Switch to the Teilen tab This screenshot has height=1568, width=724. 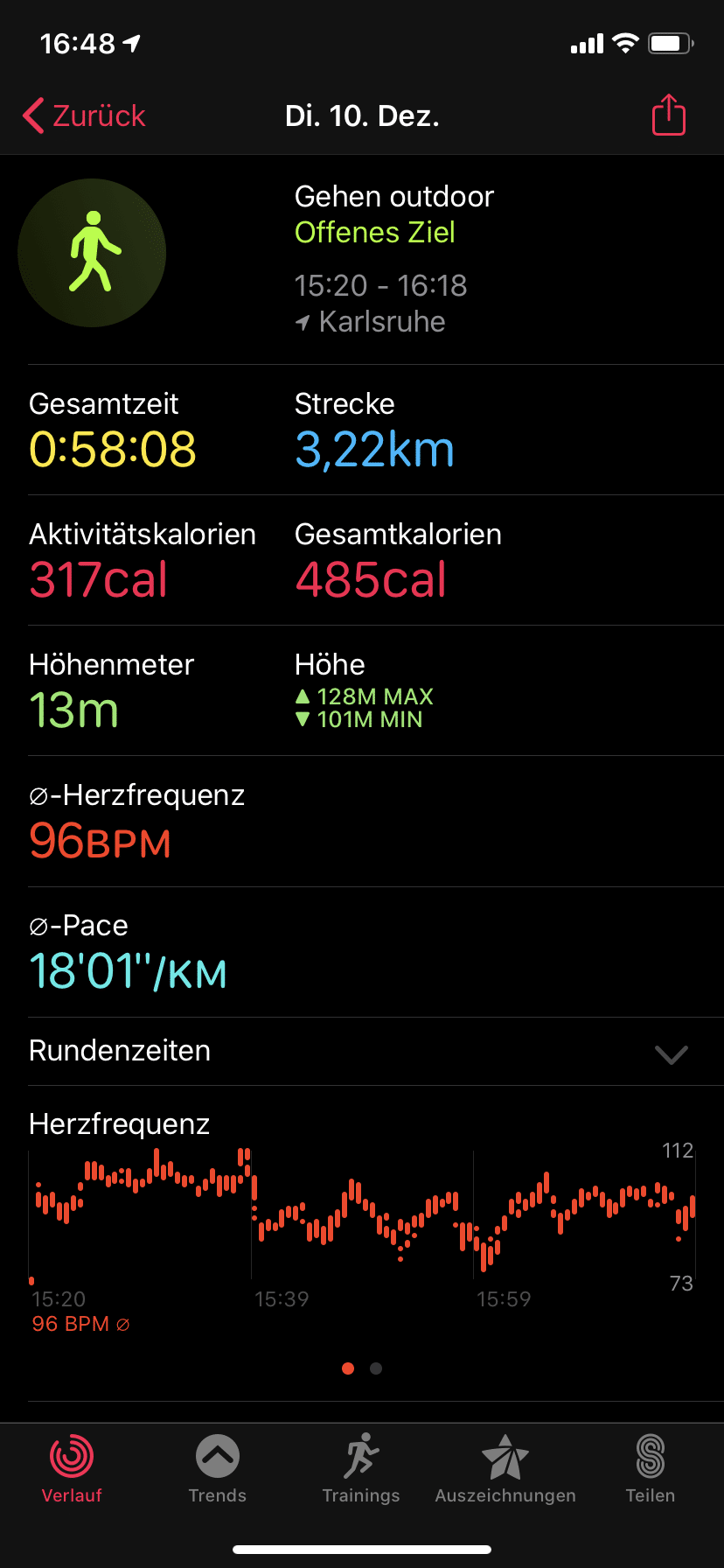[651, 1469]
